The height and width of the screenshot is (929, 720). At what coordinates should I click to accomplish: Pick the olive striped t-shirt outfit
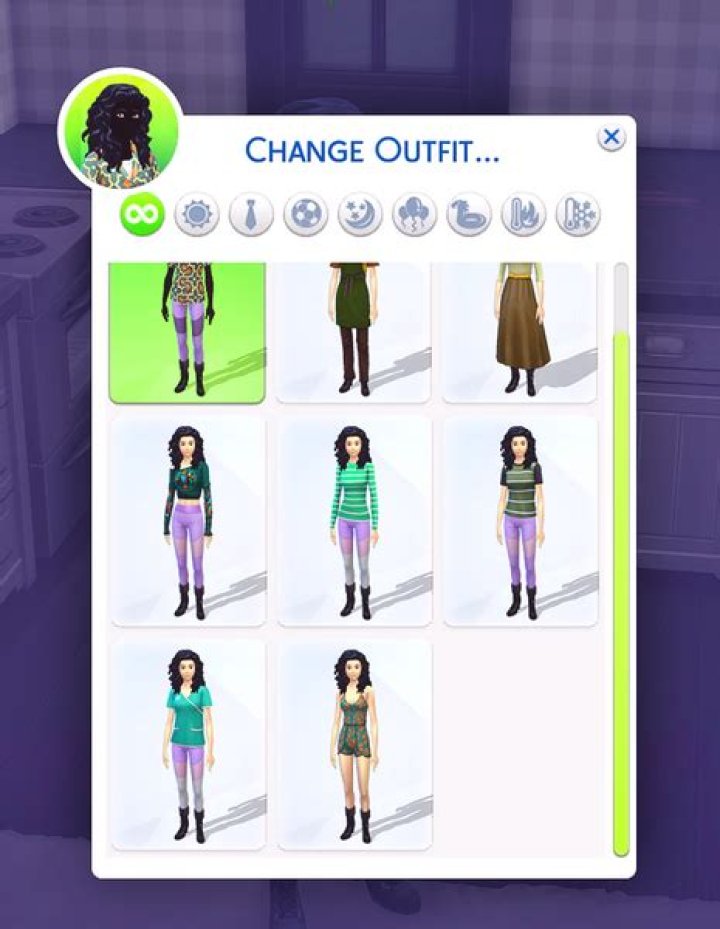[x=520, y=522]
